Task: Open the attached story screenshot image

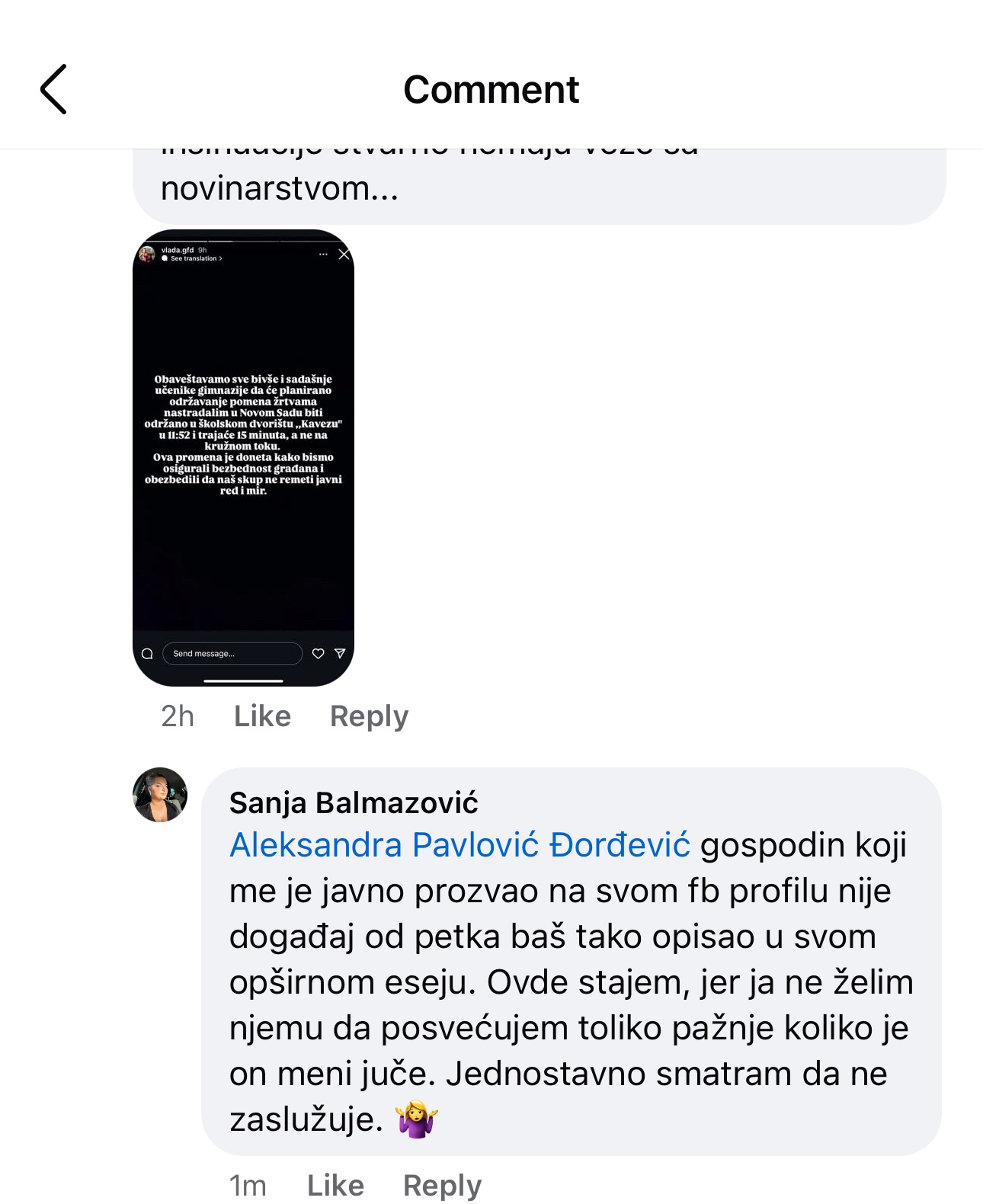Action: point(243,457)
